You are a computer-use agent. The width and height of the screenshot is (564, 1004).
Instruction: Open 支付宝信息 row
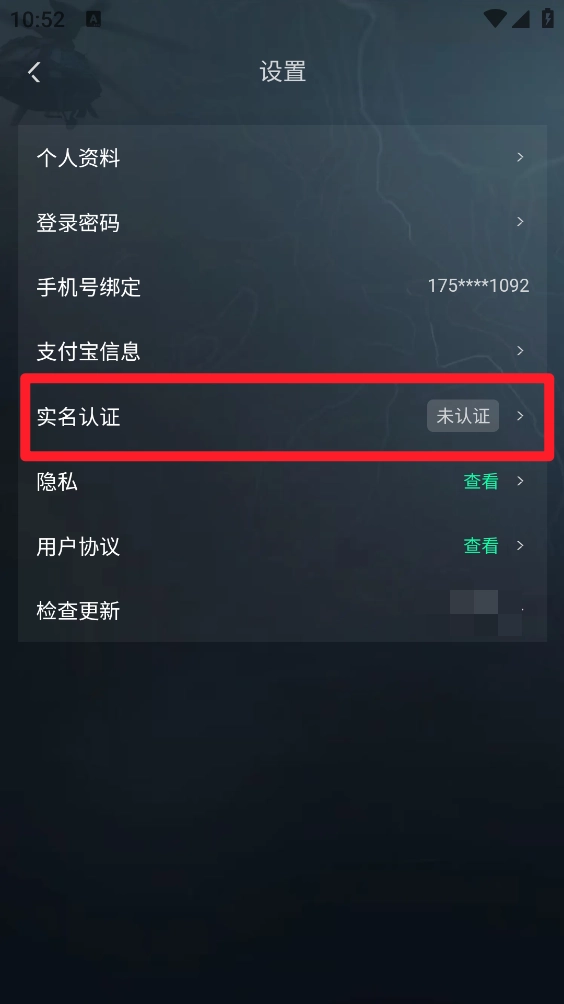tap(282, 352)
